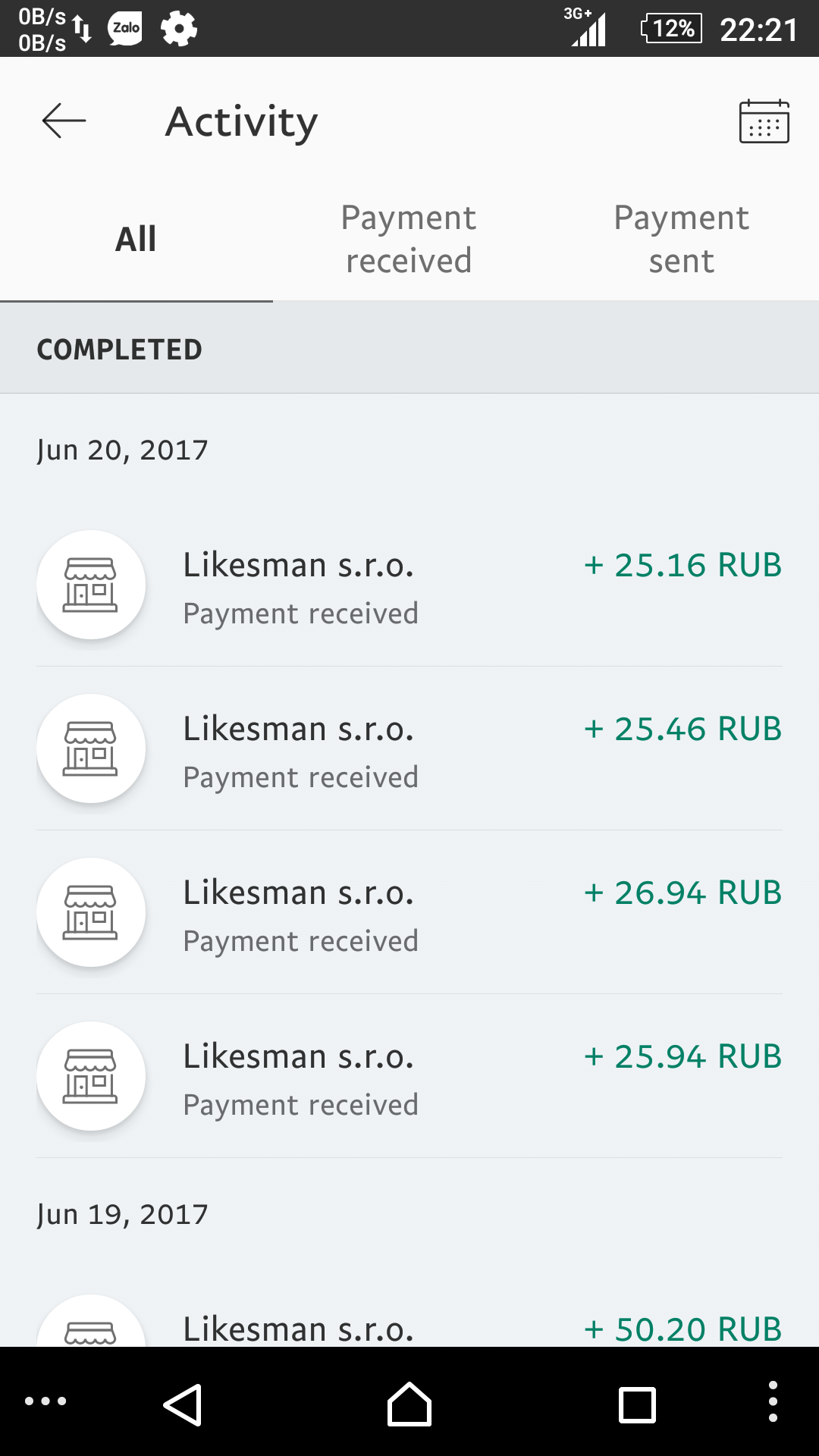Tap the system home button
Screen dimensions: 819x1456
point(409,1404)
